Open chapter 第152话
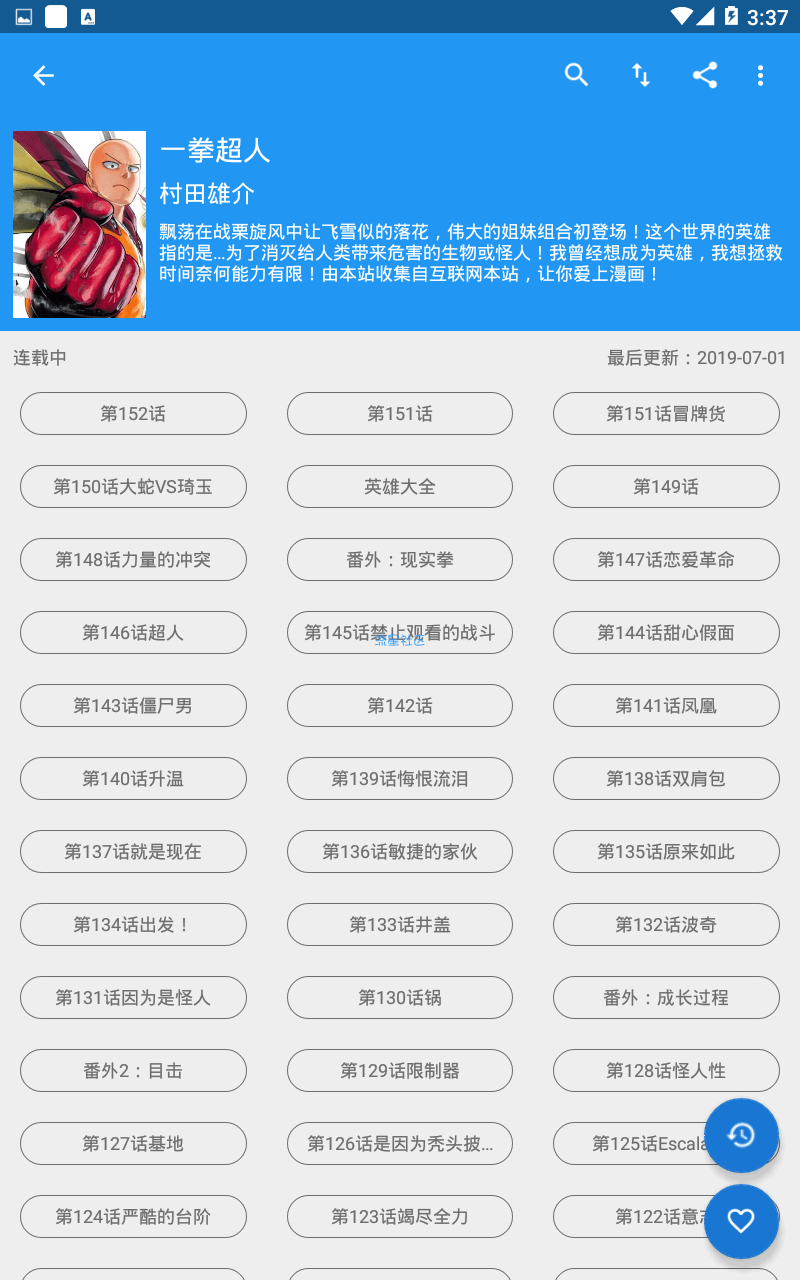The width and height of the screenshot is (800, 1280). click(x=133, y=414)
